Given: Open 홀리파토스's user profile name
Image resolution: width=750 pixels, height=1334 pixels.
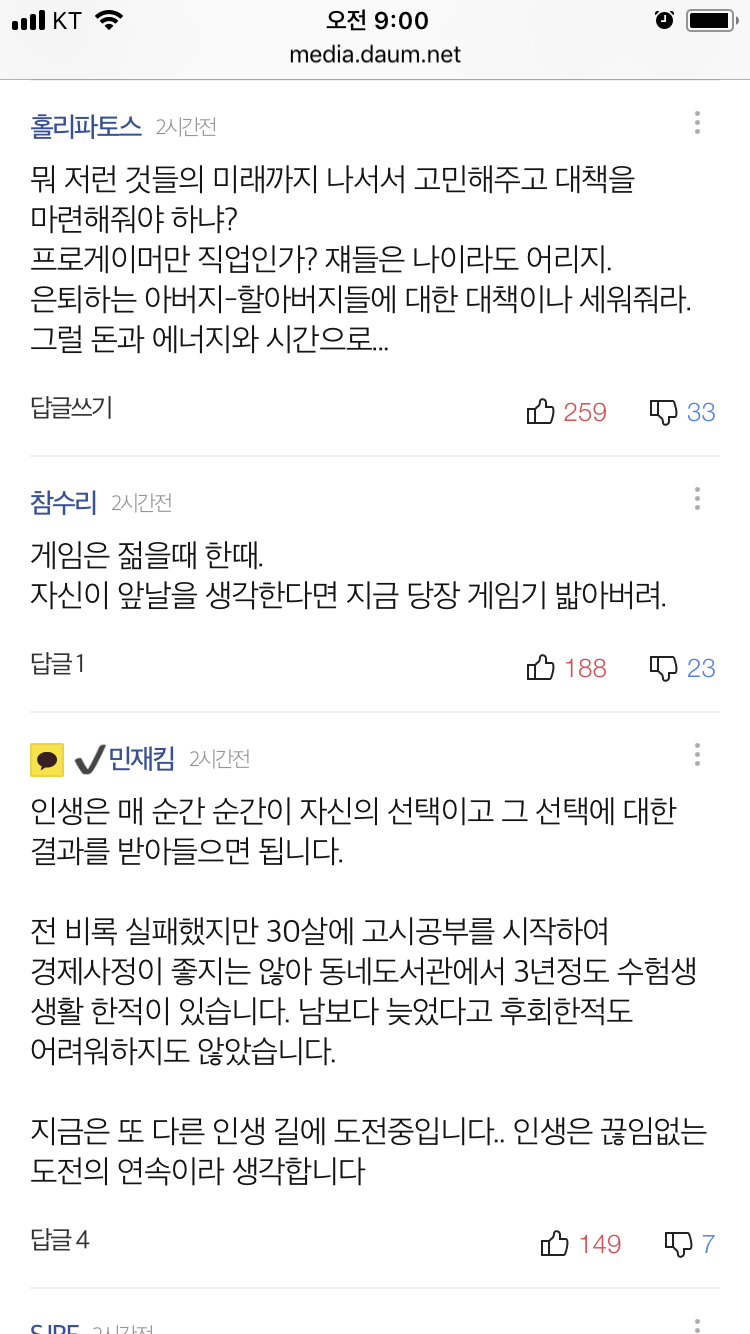Looking at the screenshot, I should point(86,126).
